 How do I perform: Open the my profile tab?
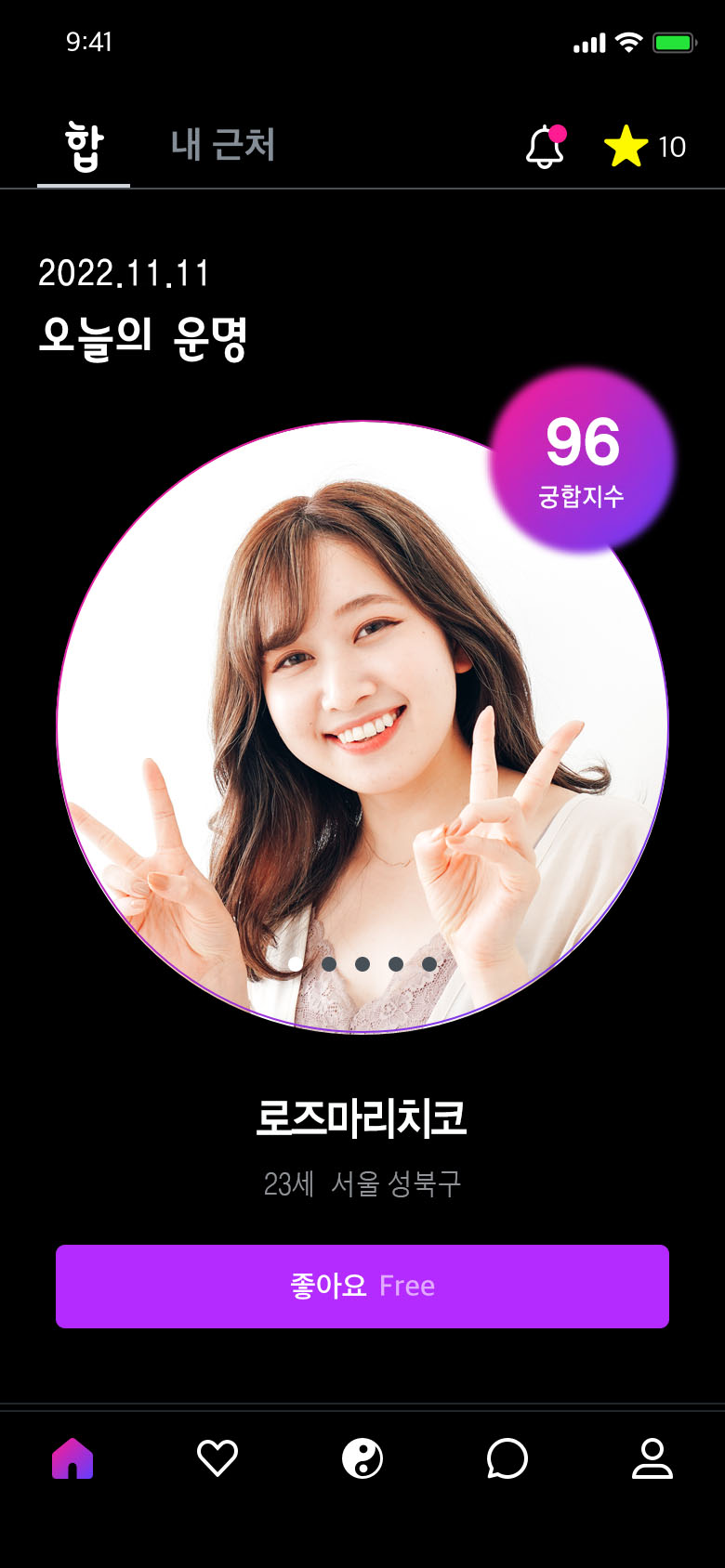pyautogui.click(x=652, y=1458)
